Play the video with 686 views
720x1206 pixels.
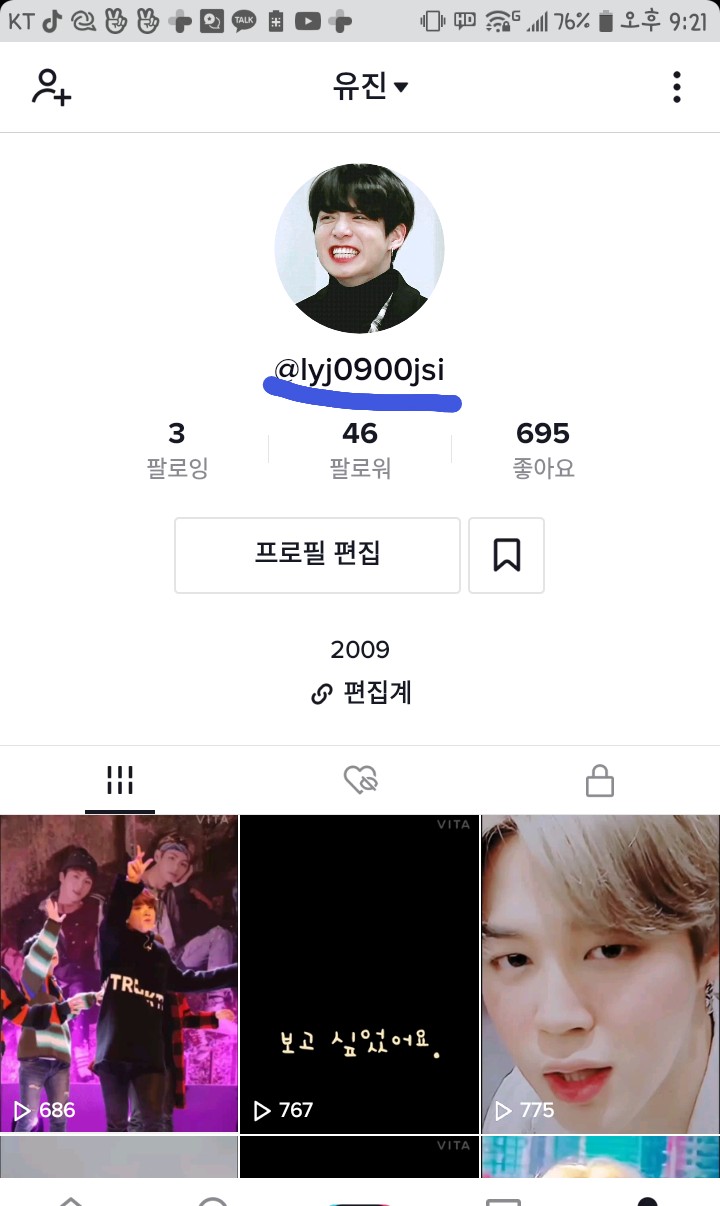(119, 974)
